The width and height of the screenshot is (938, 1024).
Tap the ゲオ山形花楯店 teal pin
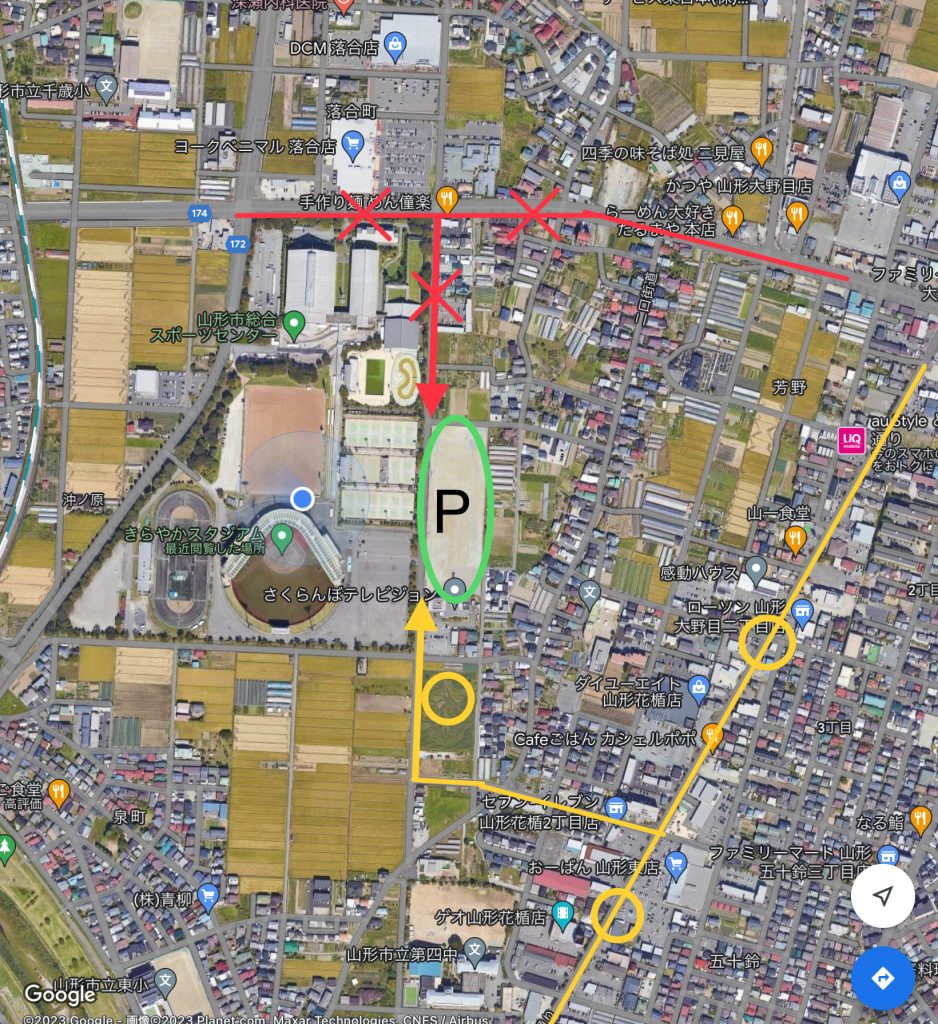click(x=564, y=914)
